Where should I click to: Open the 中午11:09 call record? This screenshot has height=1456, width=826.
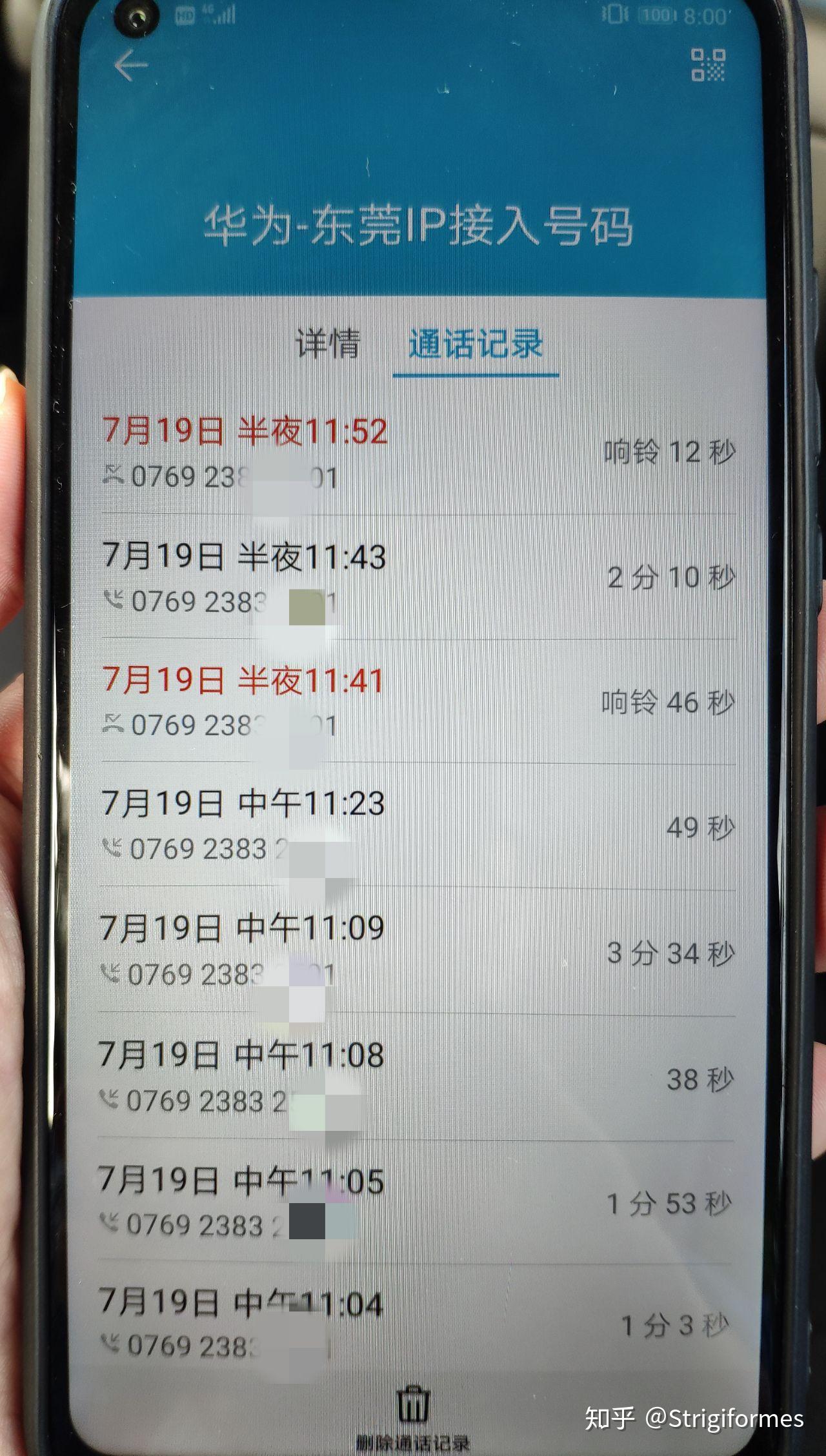417,952
